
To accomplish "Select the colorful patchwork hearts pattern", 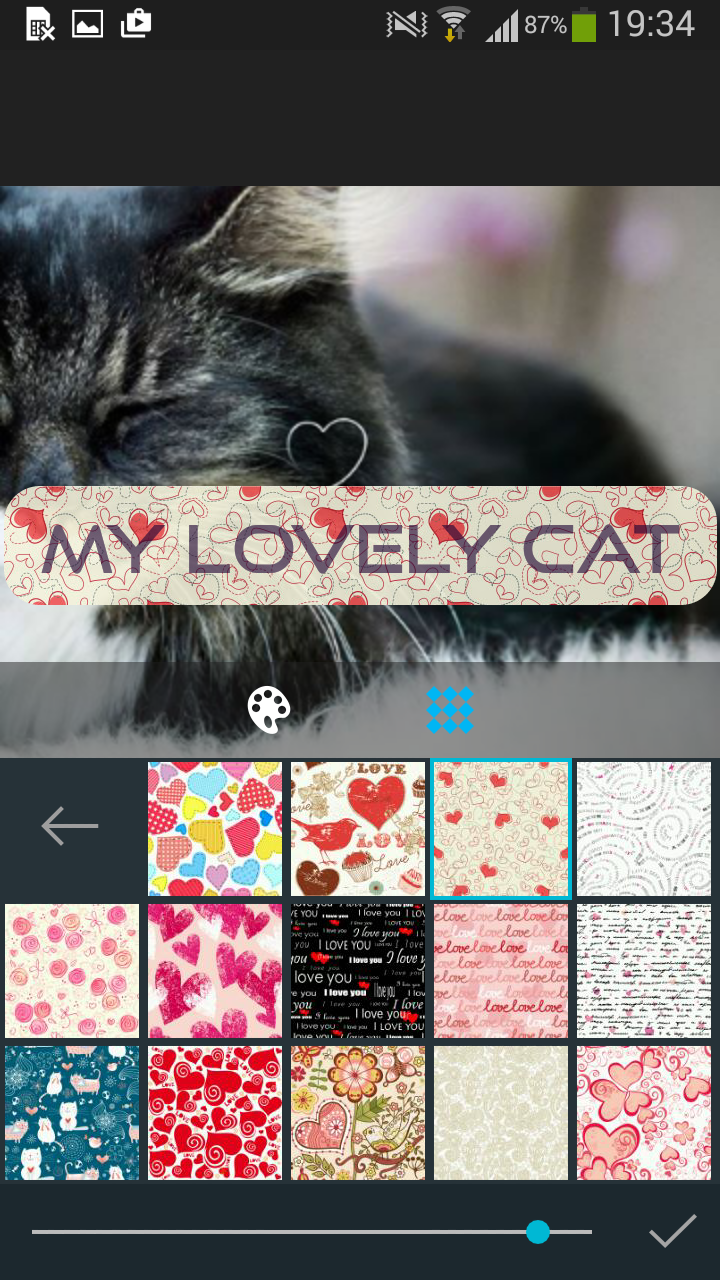I will point(215,829).
